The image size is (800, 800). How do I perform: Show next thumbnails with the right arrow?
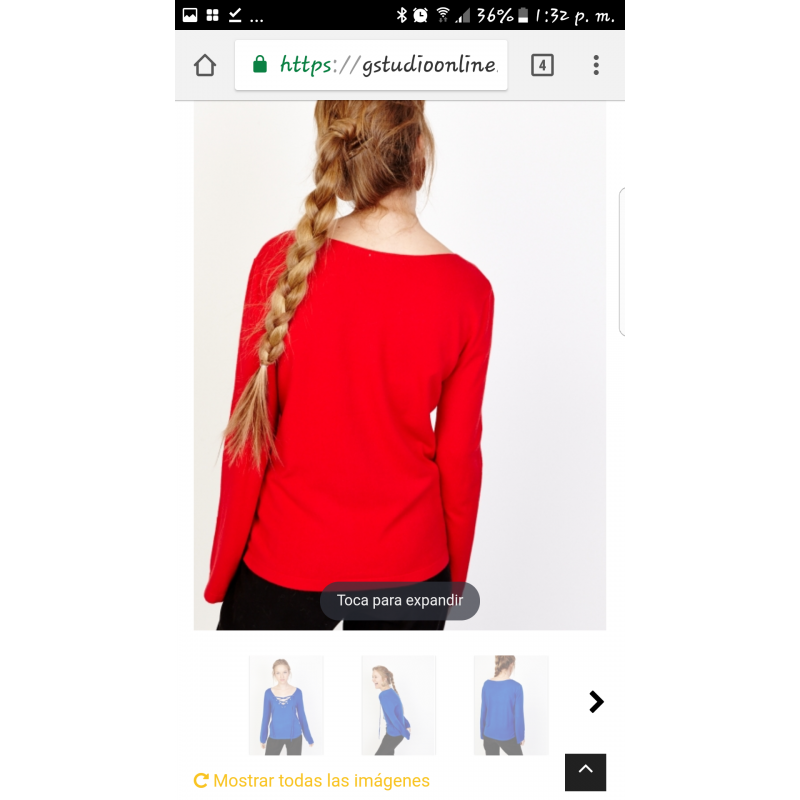coord(596,702)
